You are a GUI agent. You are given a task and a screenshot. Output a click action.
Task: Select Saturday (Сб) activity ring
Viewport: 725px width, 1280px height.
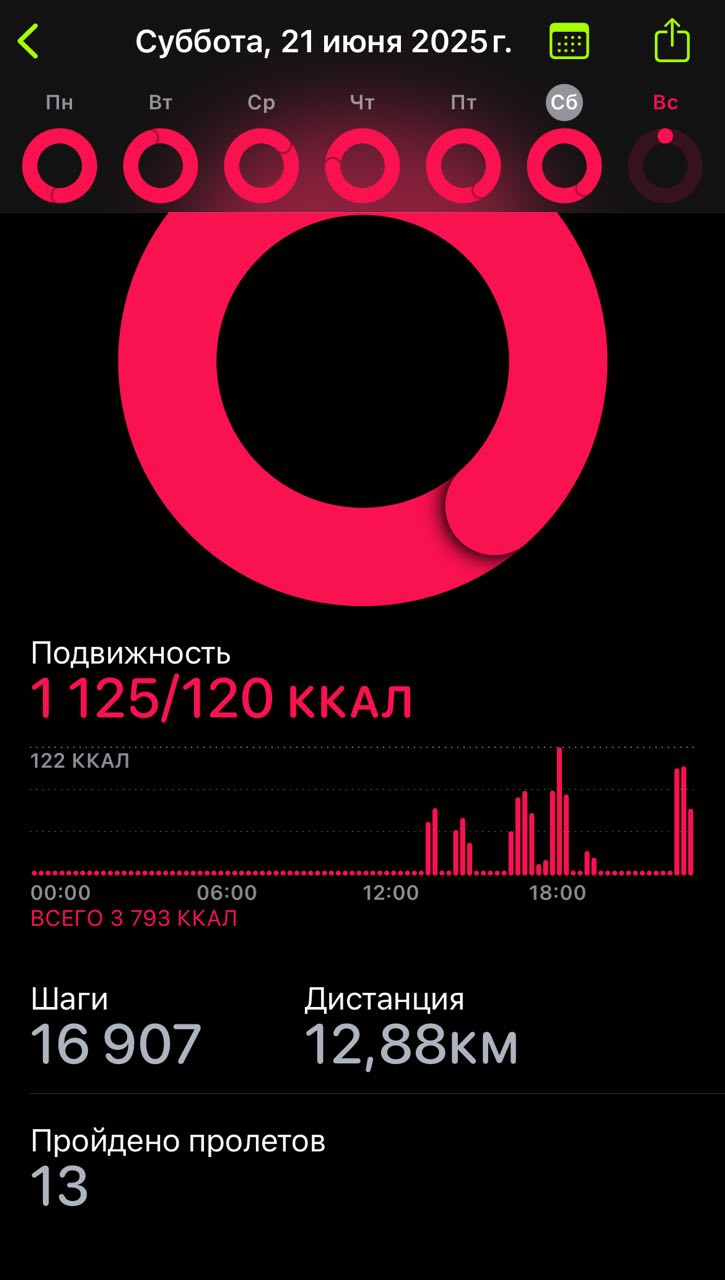[565, 166]
